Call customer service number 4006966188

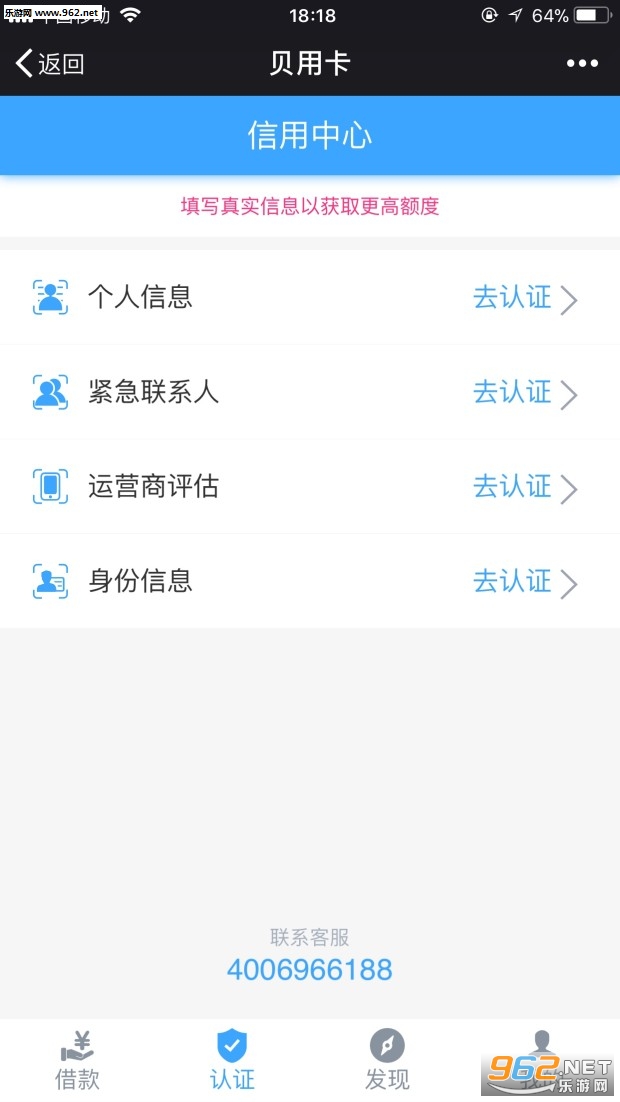[x=309, y=969]
